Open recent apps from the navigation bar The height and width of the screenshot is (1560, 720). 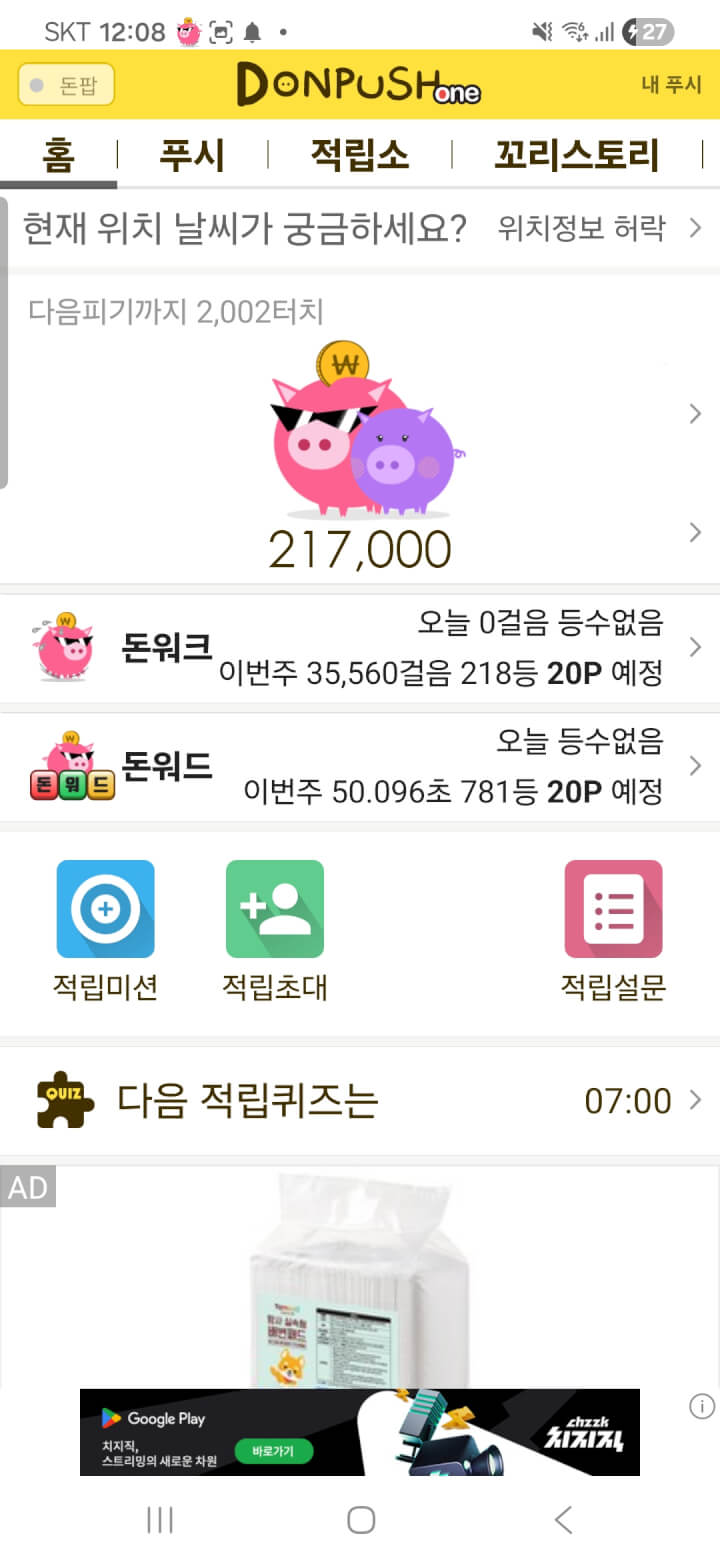coord(159,1520)
